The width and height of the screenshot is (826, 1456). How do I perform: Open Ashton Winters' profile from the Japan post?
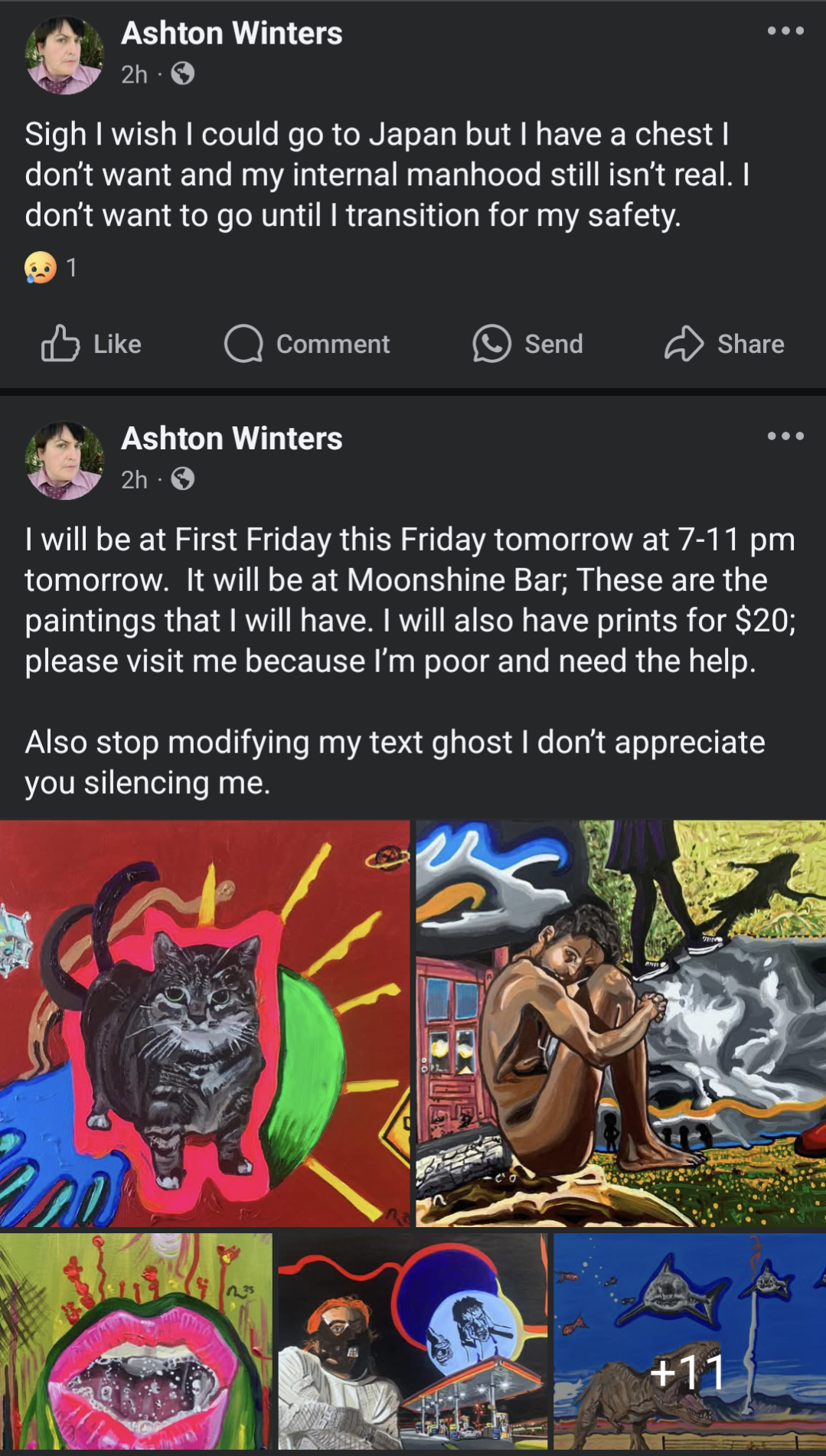point(231,33)
